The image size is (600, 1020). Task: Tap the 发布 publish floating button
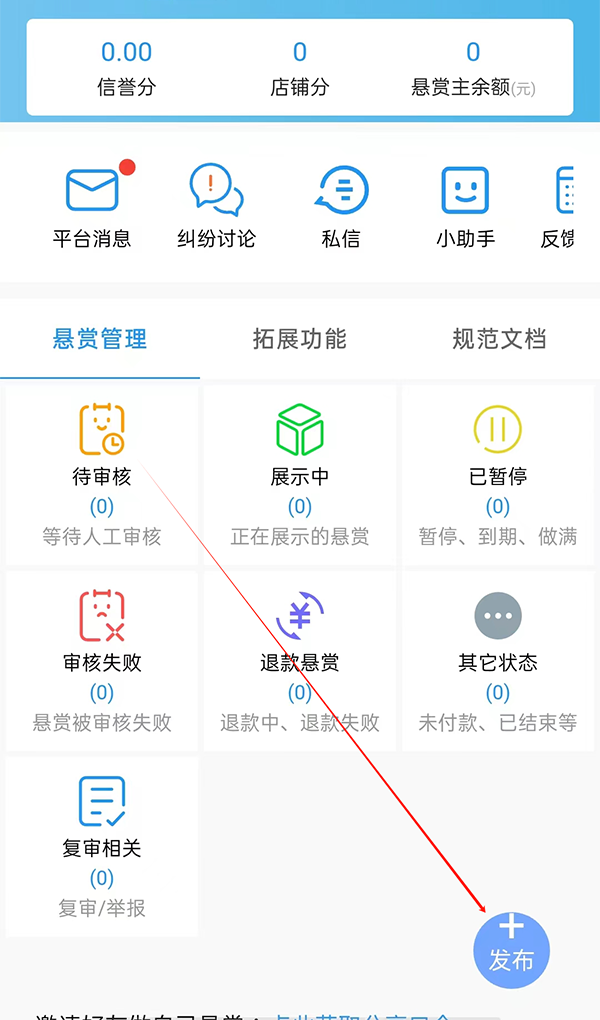tap(511, 948)
